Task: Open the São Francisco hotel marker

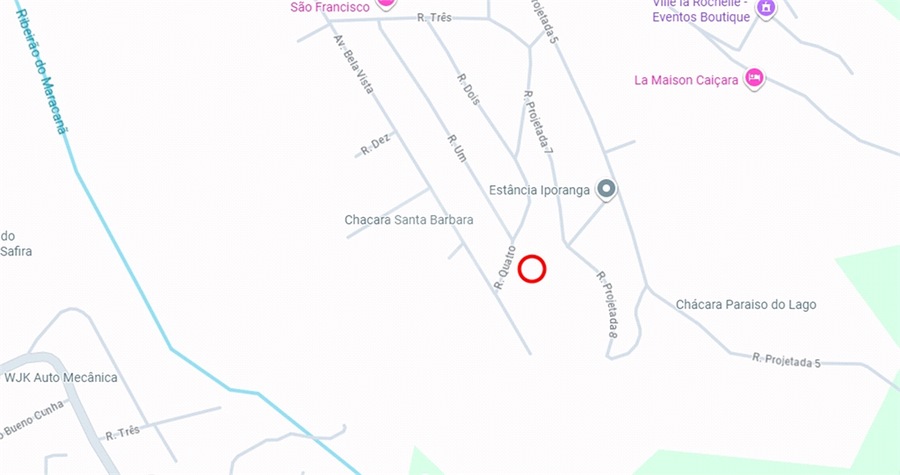Action: [x=385, y=6]
